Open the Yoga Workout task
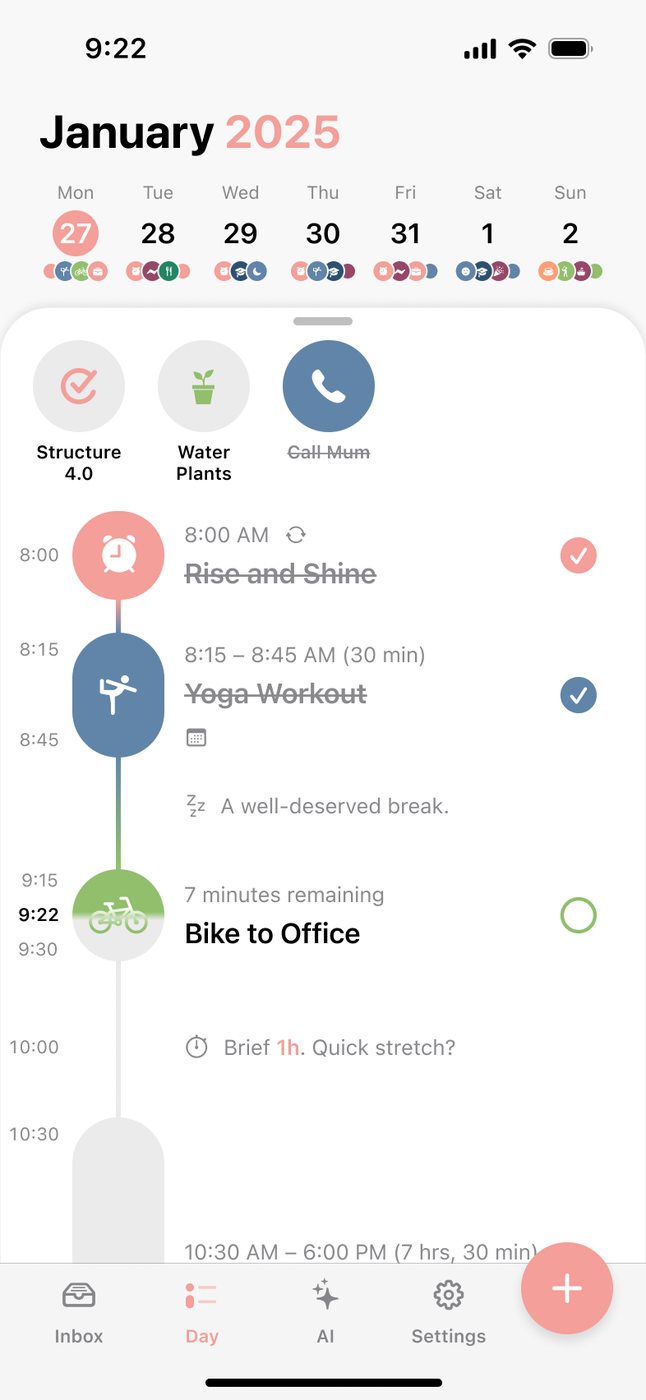 [276, 694]
